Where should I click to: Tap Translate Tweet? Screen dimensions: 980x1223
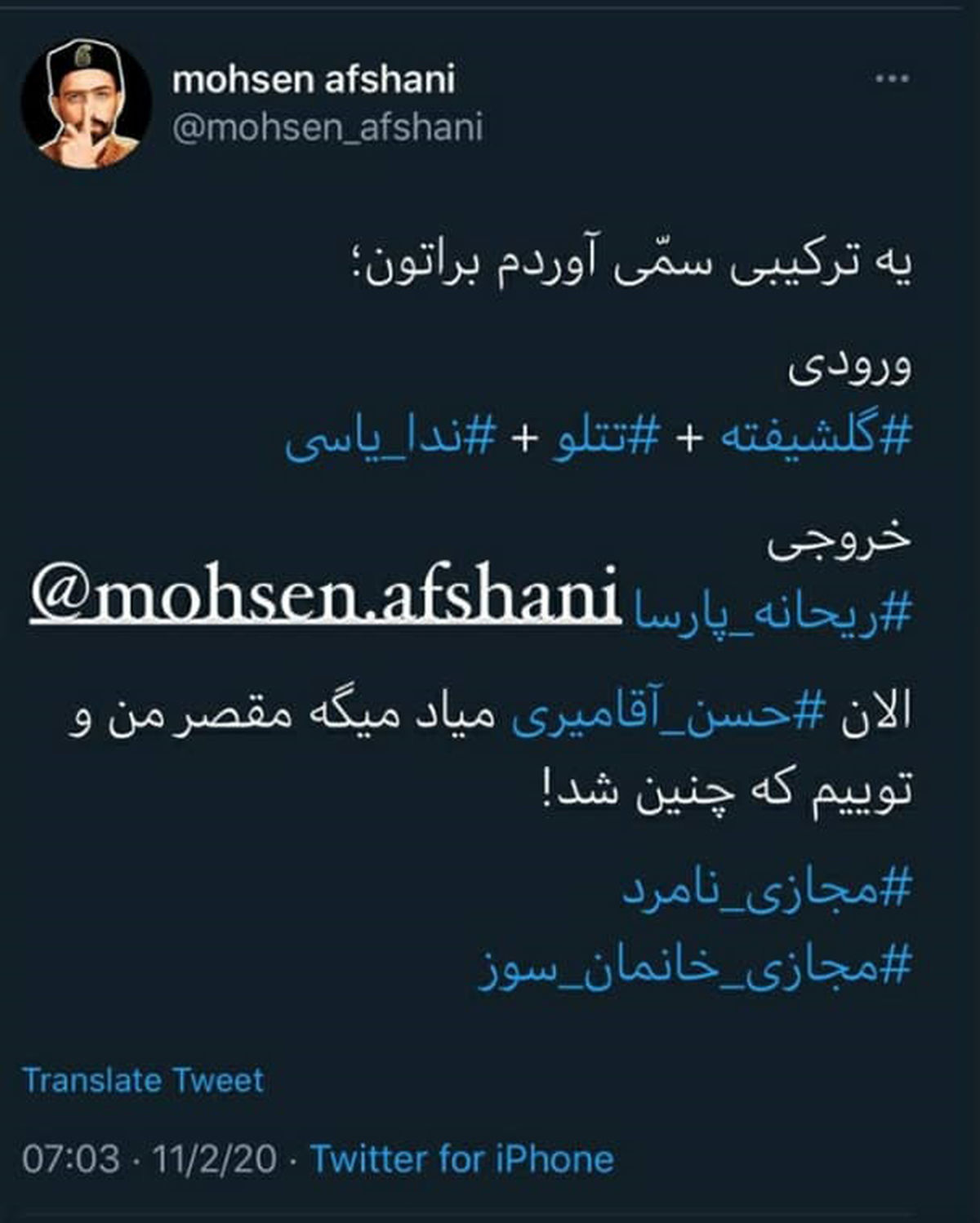tap(144, 1080)
